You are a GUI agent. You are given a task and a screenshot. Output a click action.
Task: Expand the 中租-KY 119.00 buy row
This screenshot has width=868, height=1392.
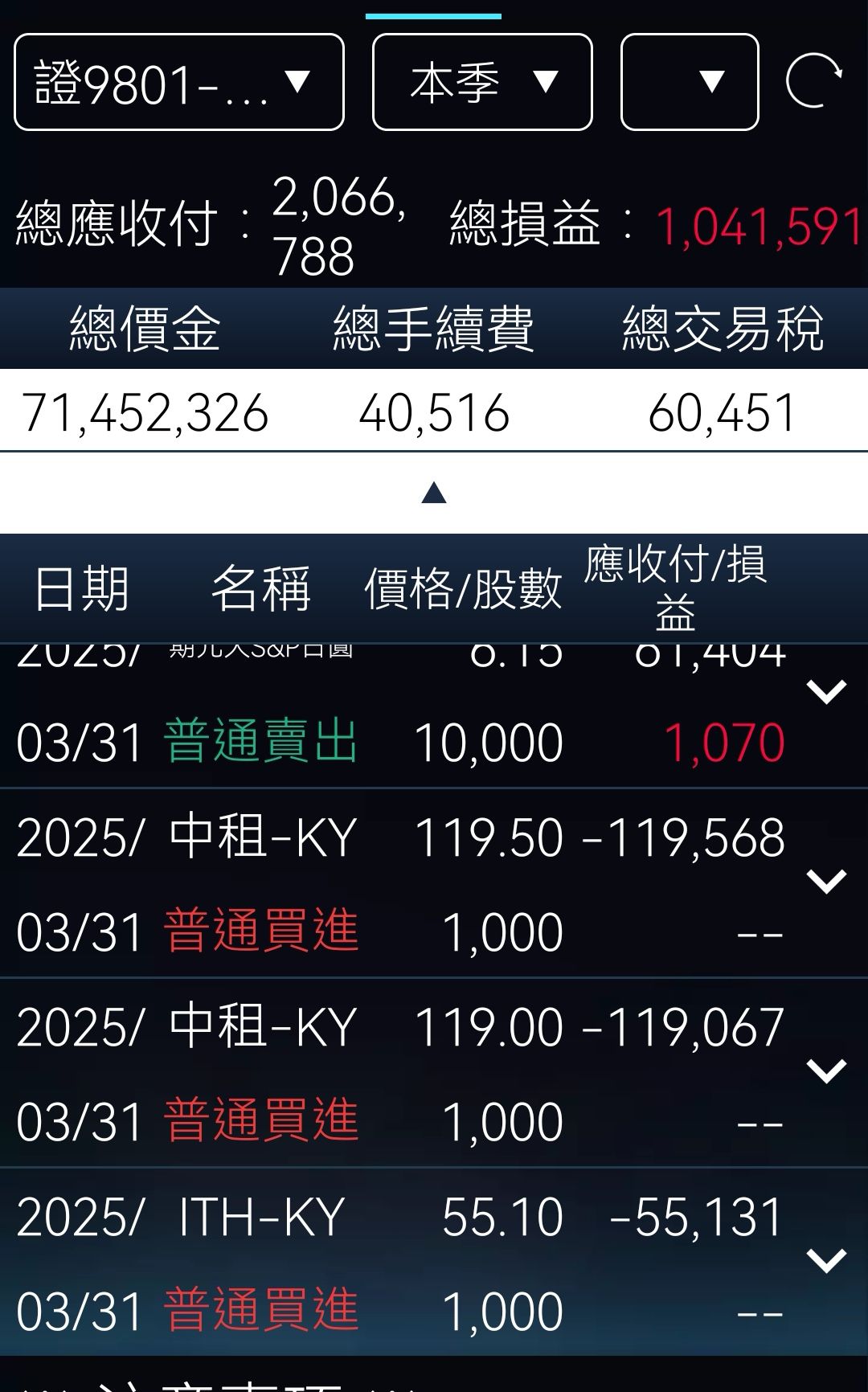(826, 1071)
